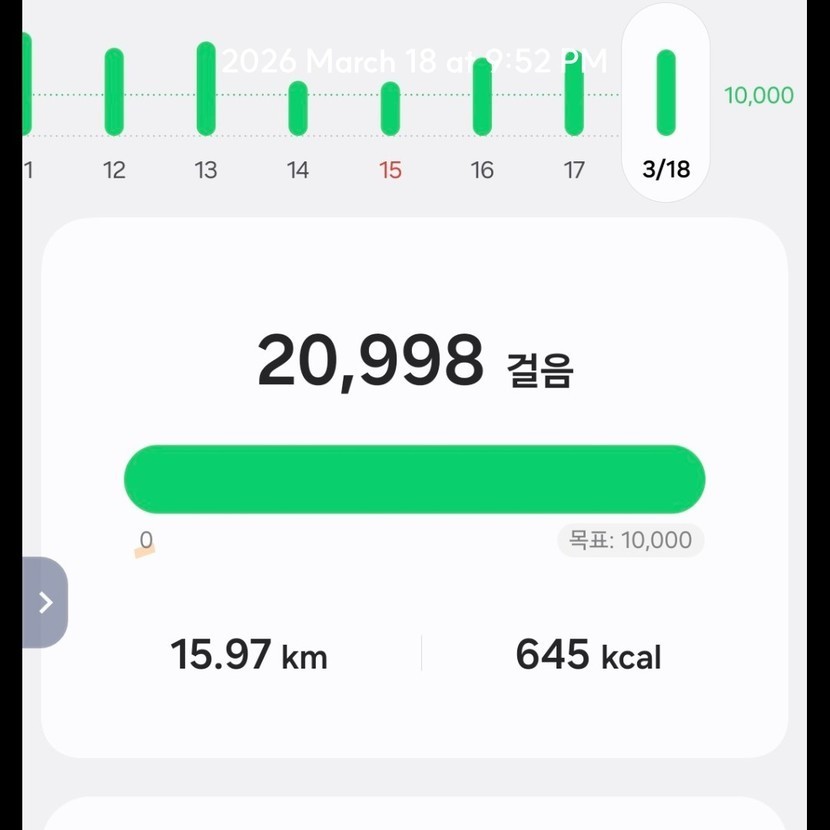
Task: Select the day 15 bar
Action: pos(390,108)
